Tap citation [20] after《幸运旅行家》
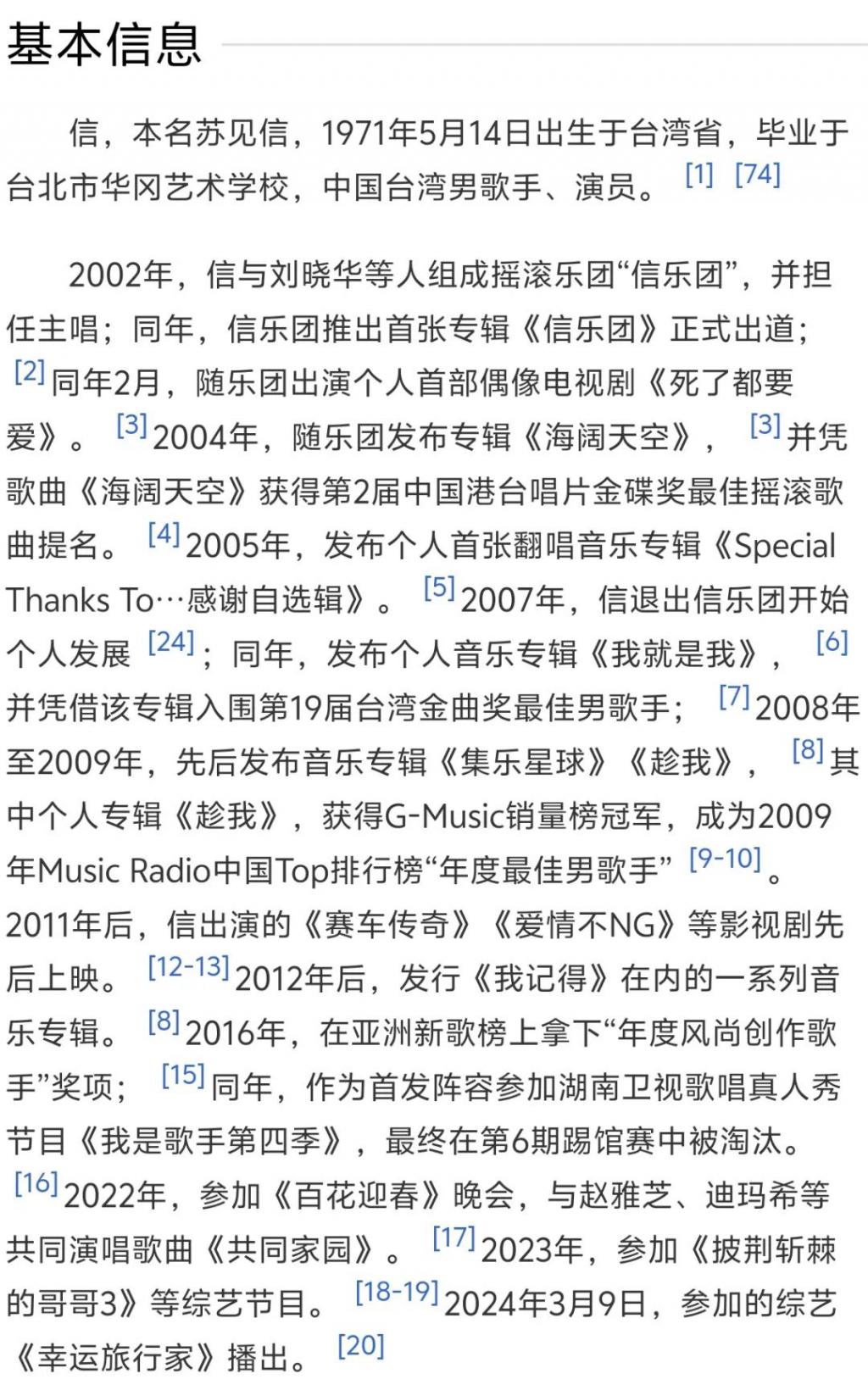Viewport: 868px width, 1396px height. click(x=361, y=1348)
